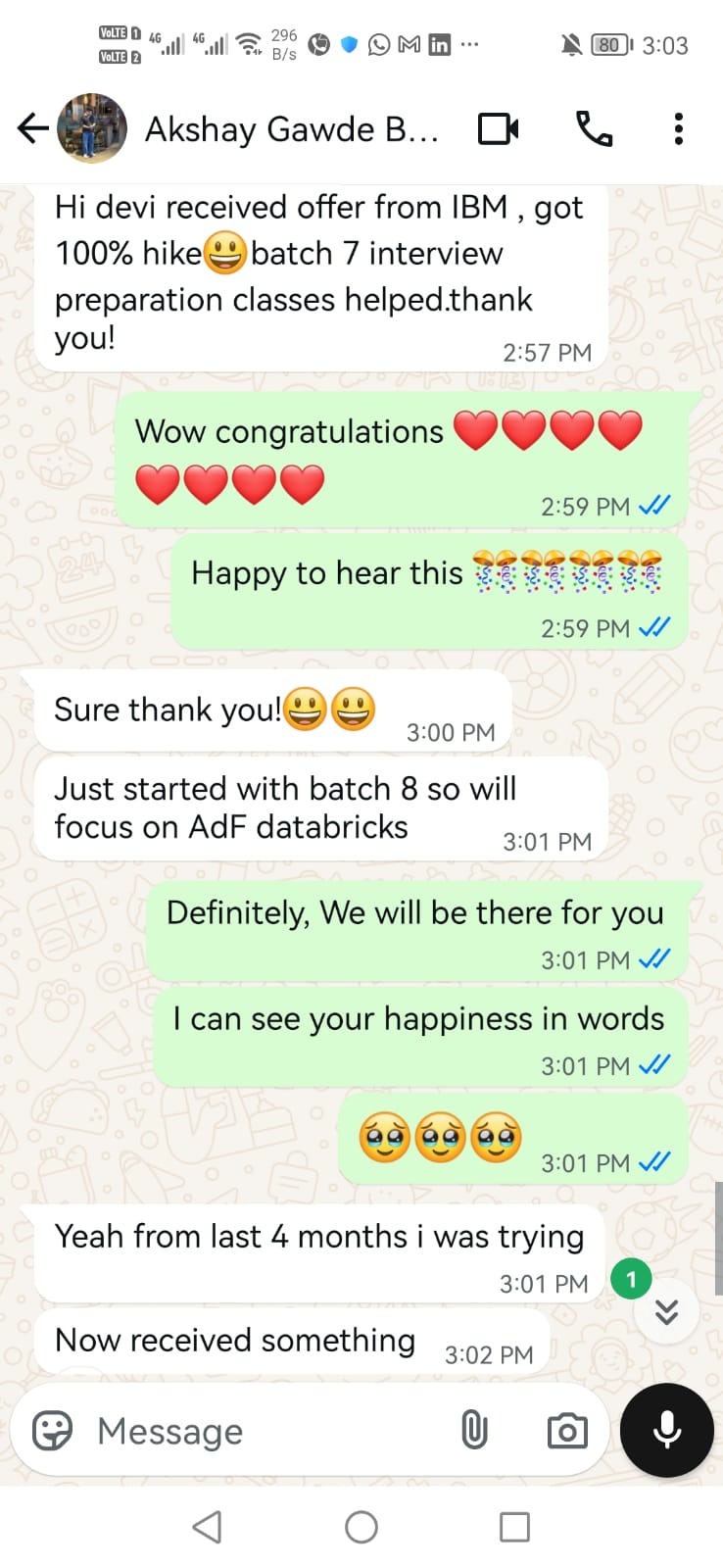
Task: Record a voice message
Action: [667, 1430]
